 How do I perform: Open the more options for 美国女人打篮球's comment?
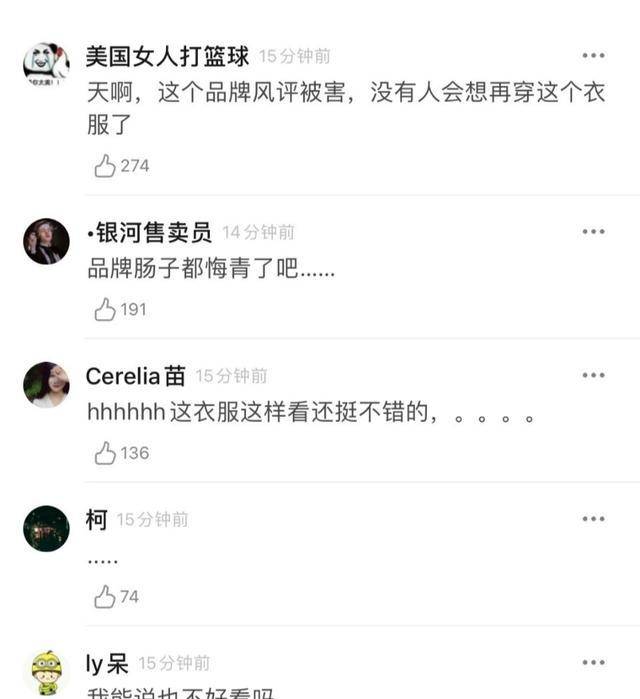coord(593,56)
